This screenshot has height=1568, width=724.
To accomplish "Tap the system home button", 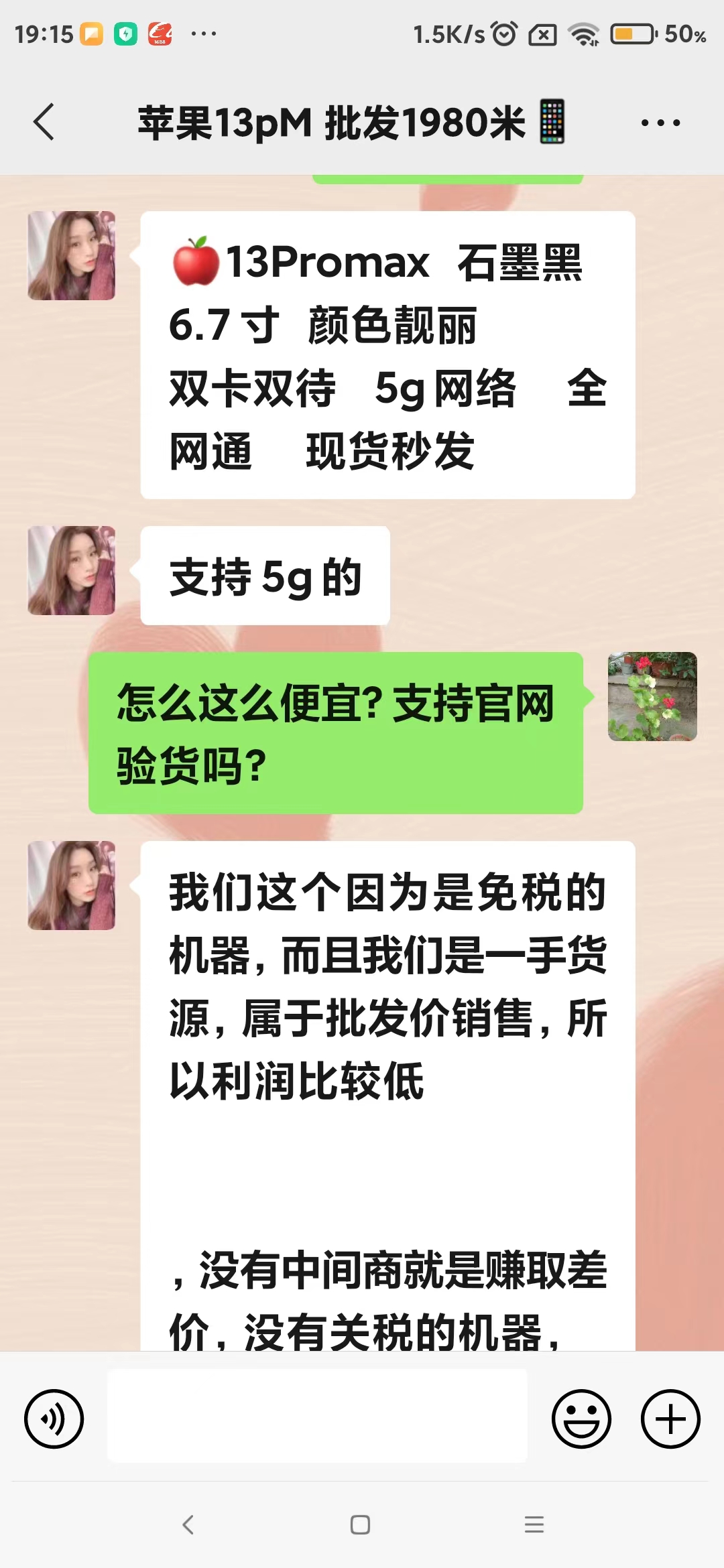I will click(x=361, y=1525).
